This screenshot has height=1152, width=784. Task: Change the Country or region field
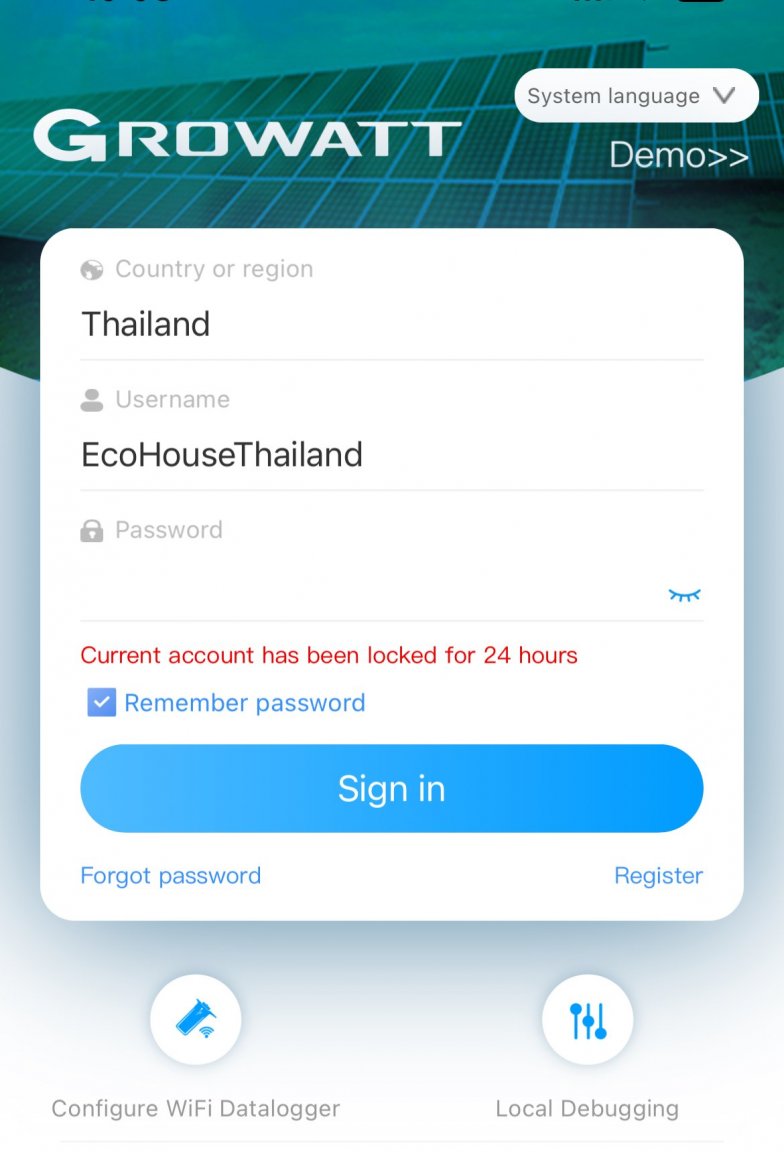(x=390, y=324)
